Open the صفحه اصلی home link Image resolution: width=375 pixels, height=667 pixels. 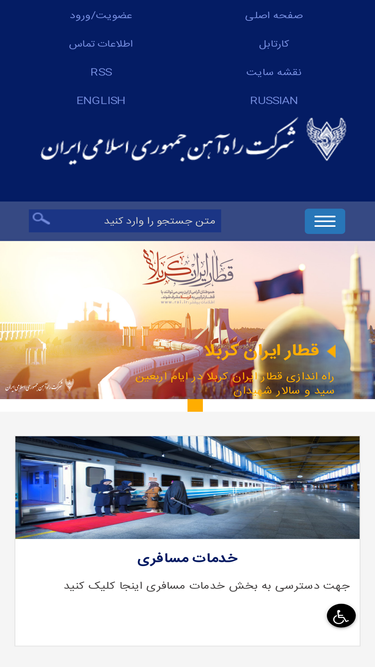click(x=273, y=16)
